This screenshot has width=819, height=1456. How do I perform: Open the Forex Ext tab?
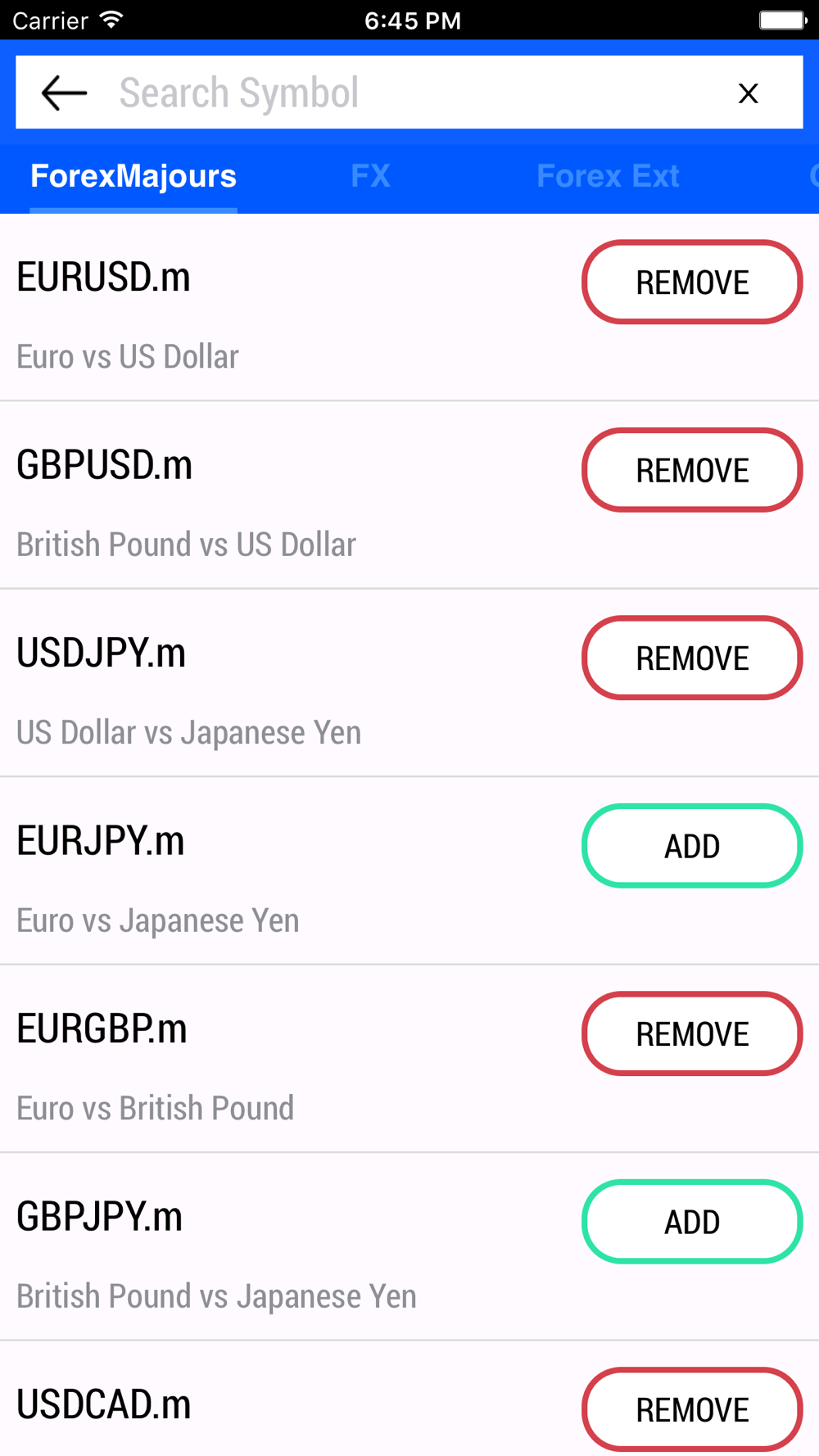pos(608,177)
